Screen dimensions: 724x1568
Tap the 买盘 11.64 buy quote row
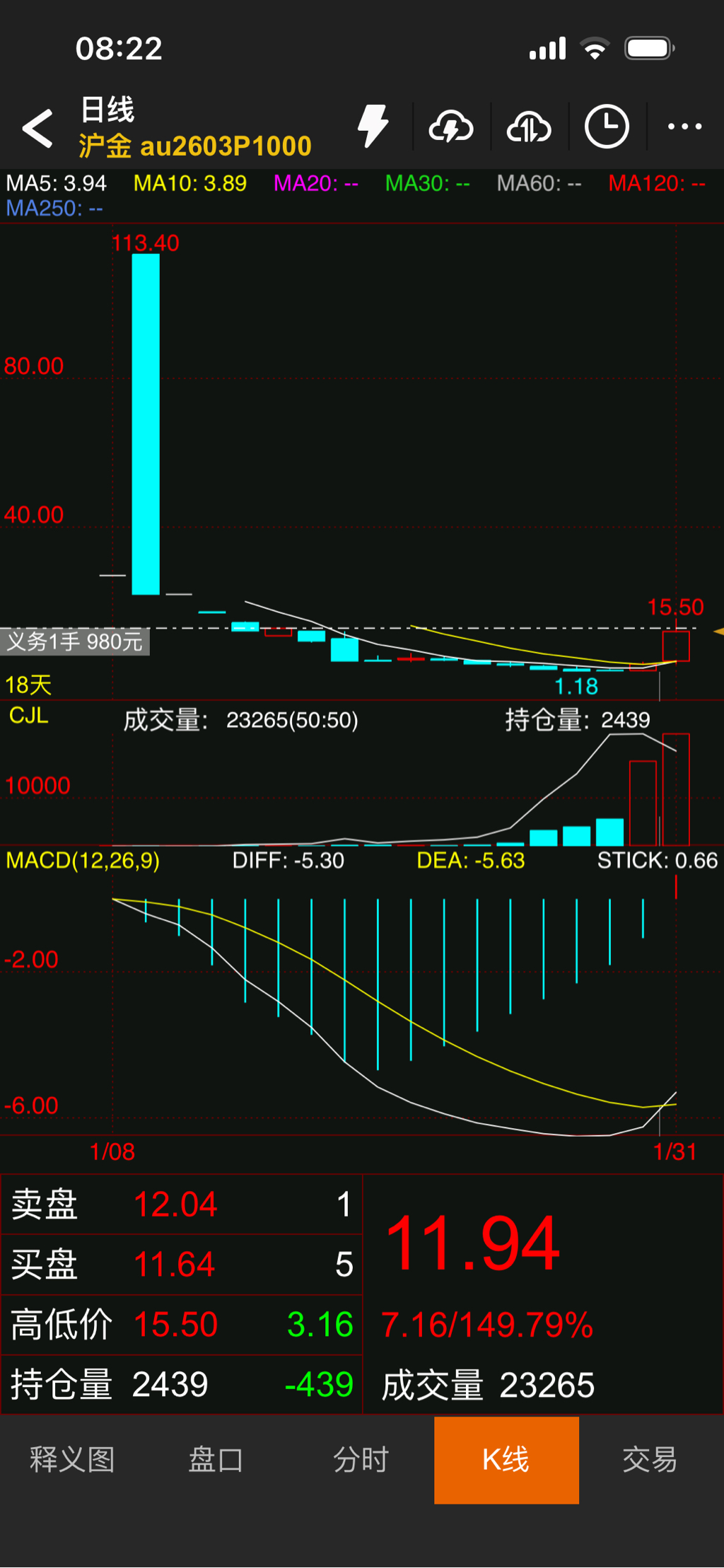181,1265
